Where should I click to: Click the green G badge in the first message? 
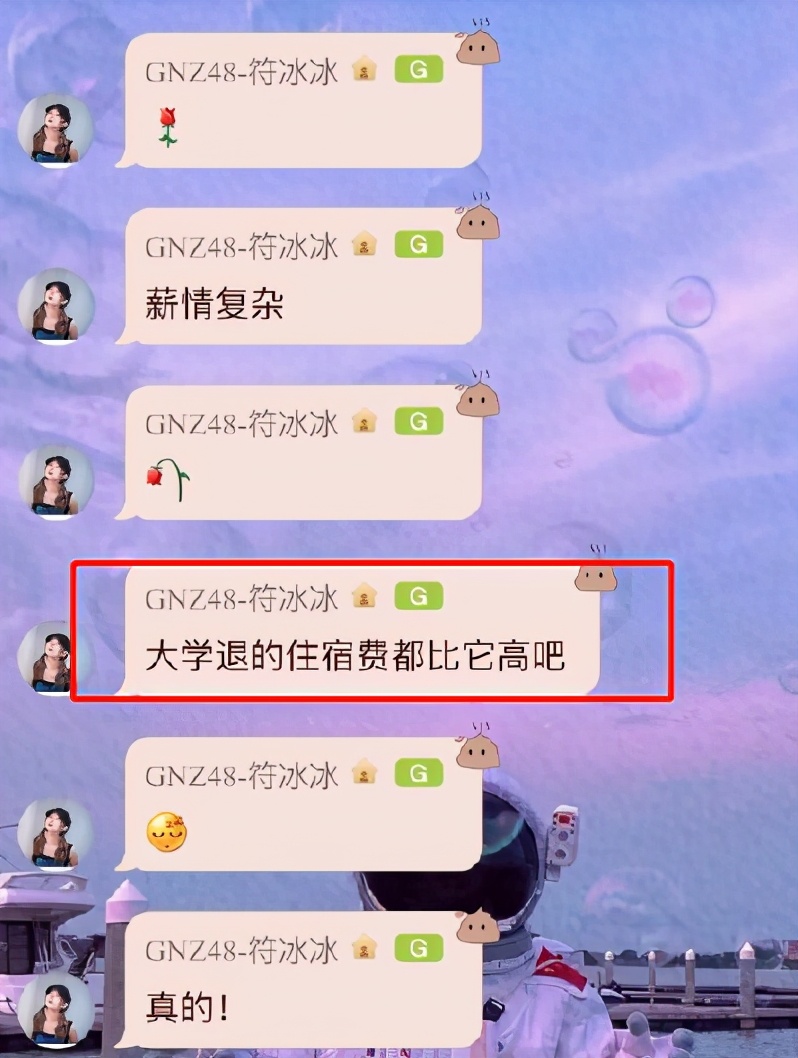pyautogui.click(x=419, y=69)
